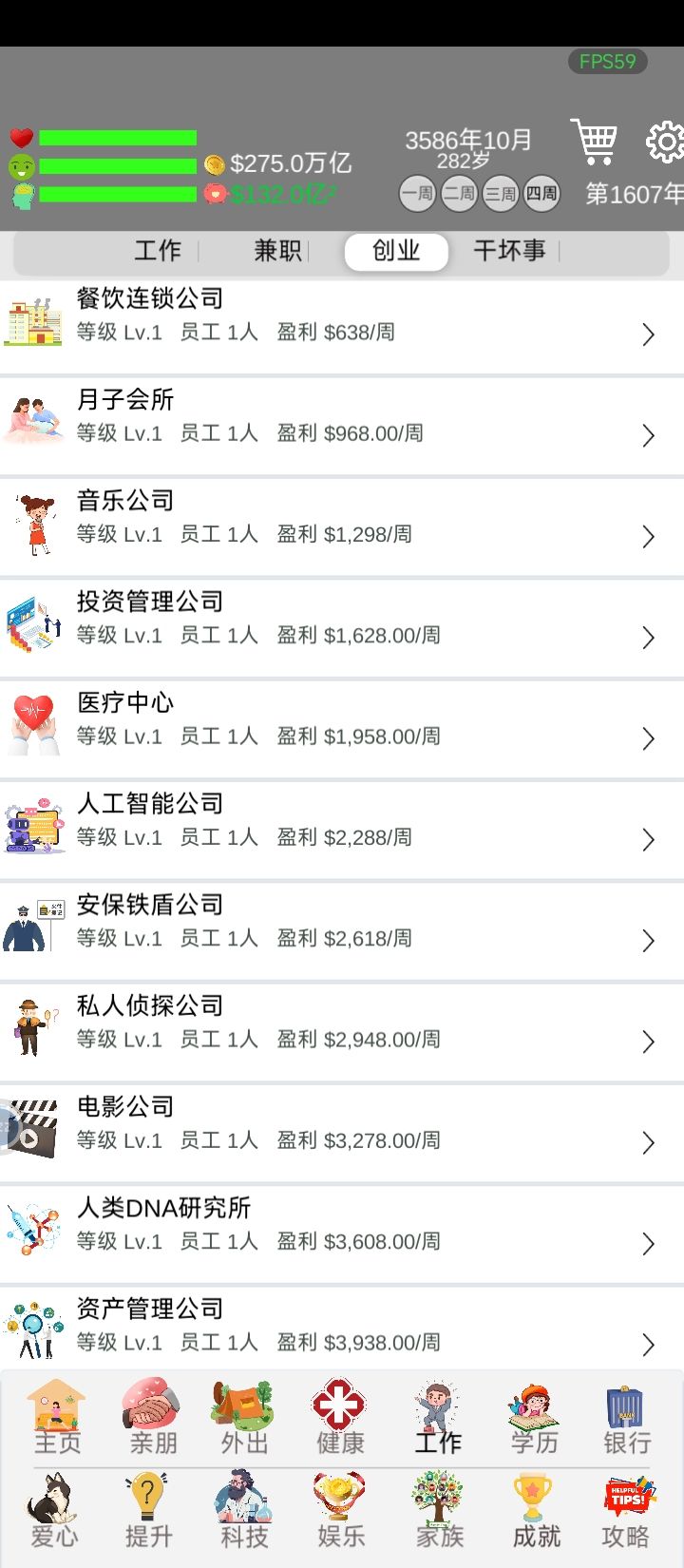Go to 主页 in bottom navigation

[58, 1417]
